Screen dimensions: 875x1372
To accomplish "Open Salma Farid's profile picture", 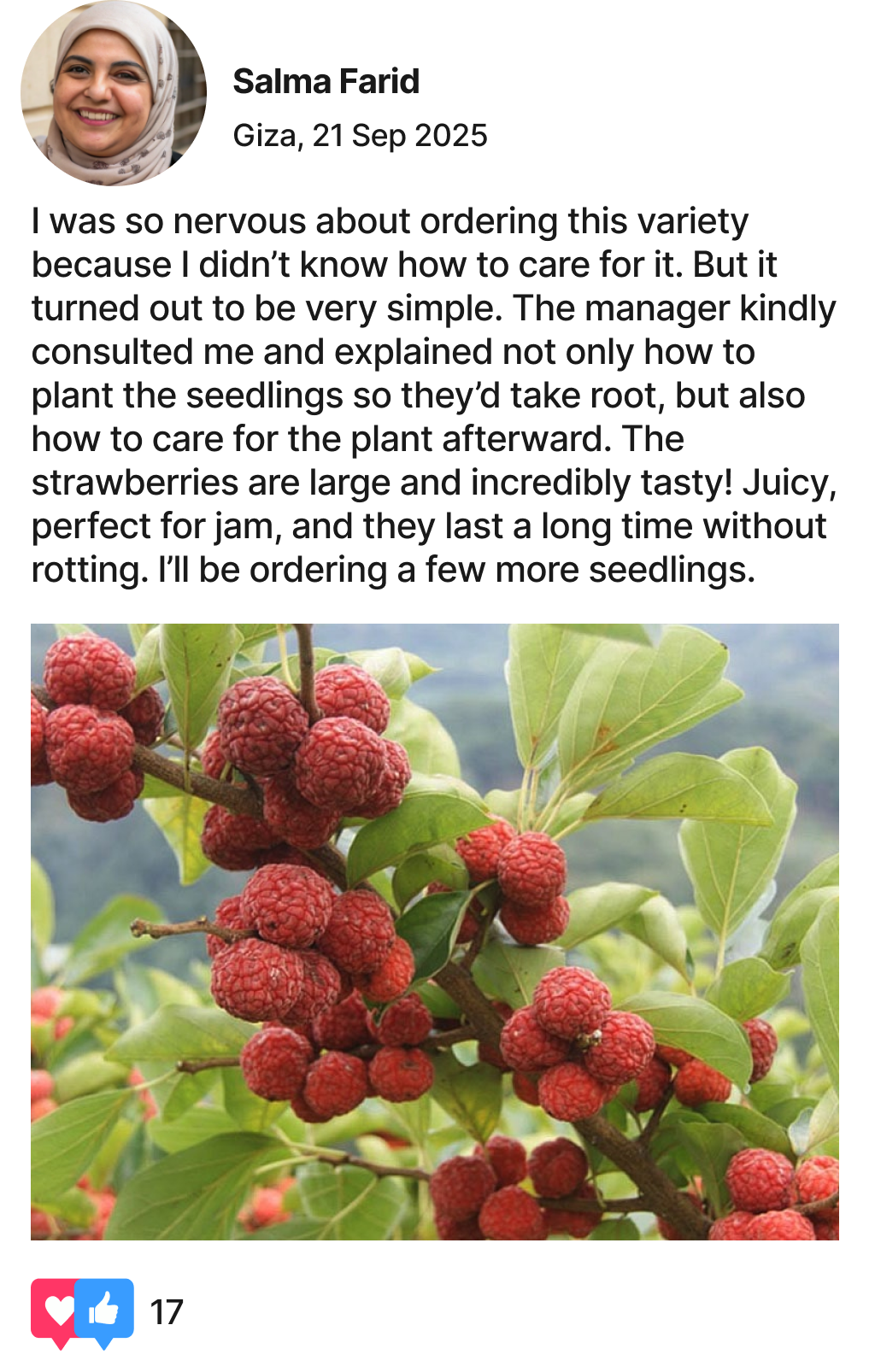I will tap(114, 92).
